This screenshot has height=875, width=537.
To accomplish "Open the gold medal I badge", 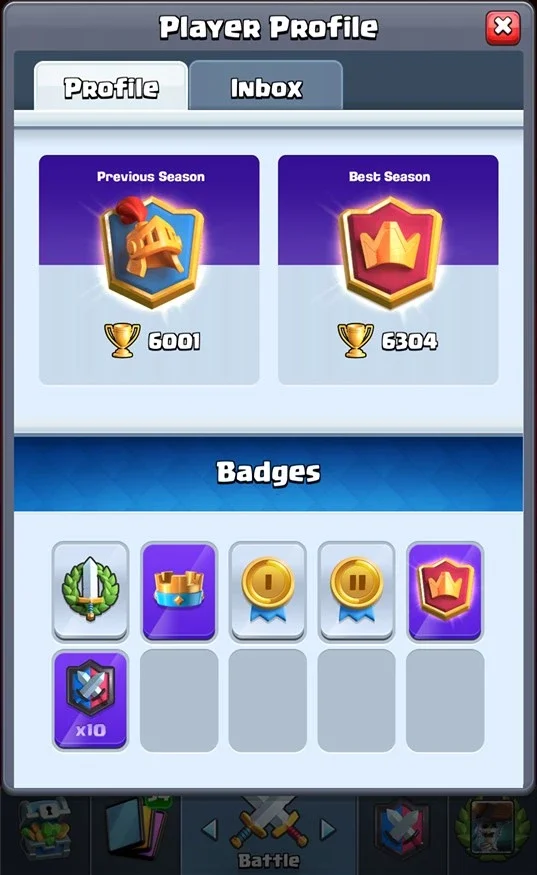I will click(268, 591).
